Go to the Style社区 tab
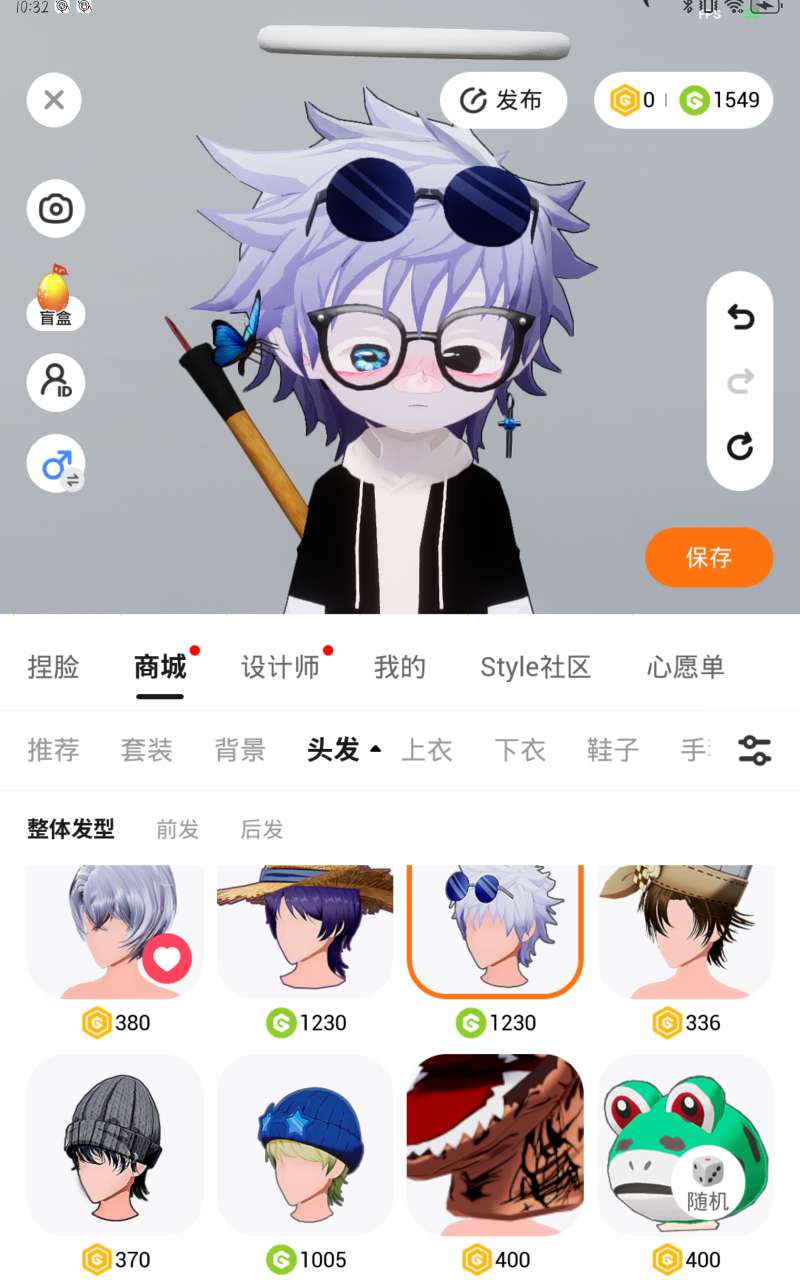The image size is (800, 1280). [x=535, y=667]
